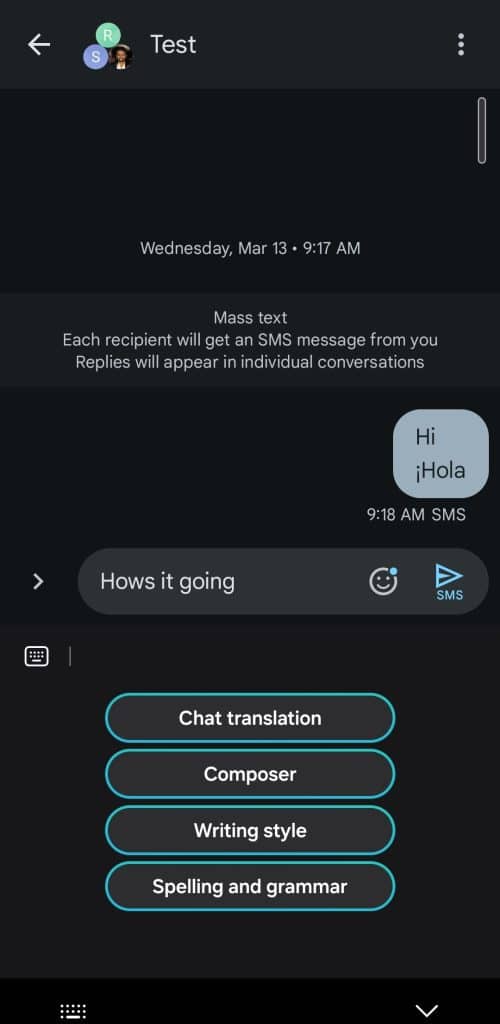Go back using the top arrow
The width and height of the screenshot is (500, 1024).
tap(39, 44)
